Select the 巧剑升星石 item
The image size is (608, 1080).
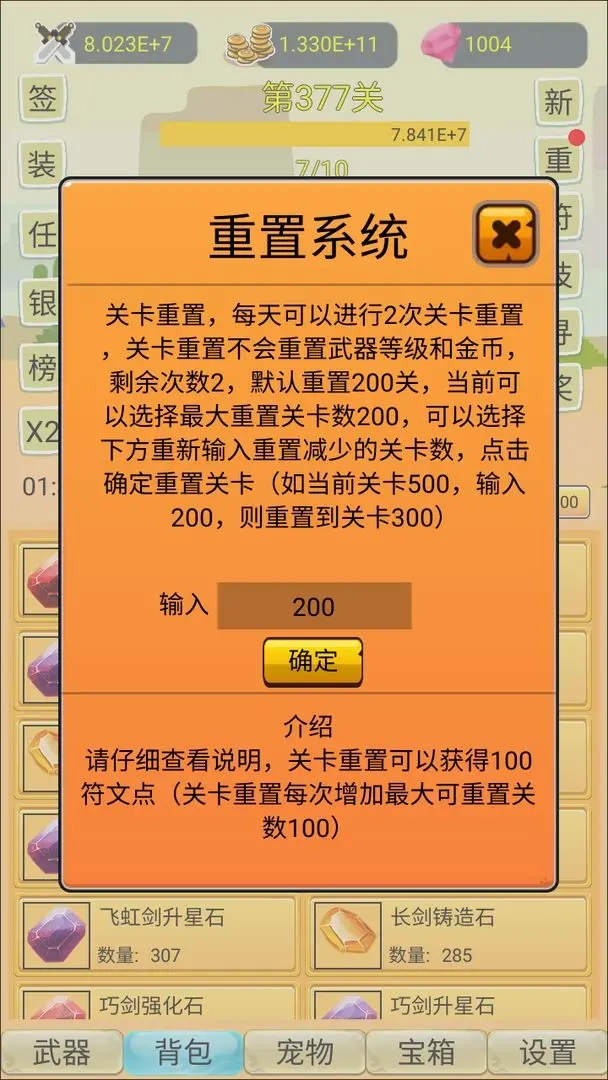(448, 1003)
